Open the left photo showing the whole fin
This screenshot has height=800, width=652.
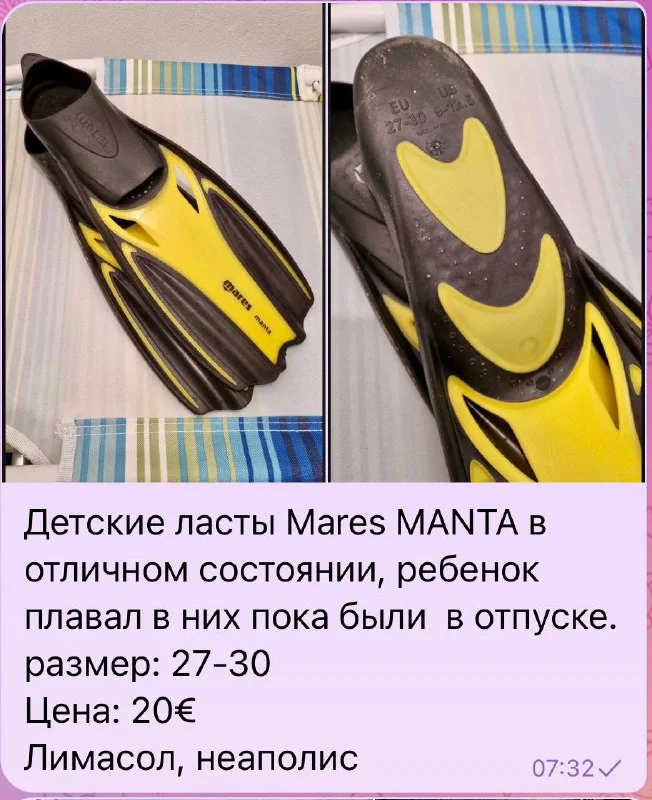point(164,242)
